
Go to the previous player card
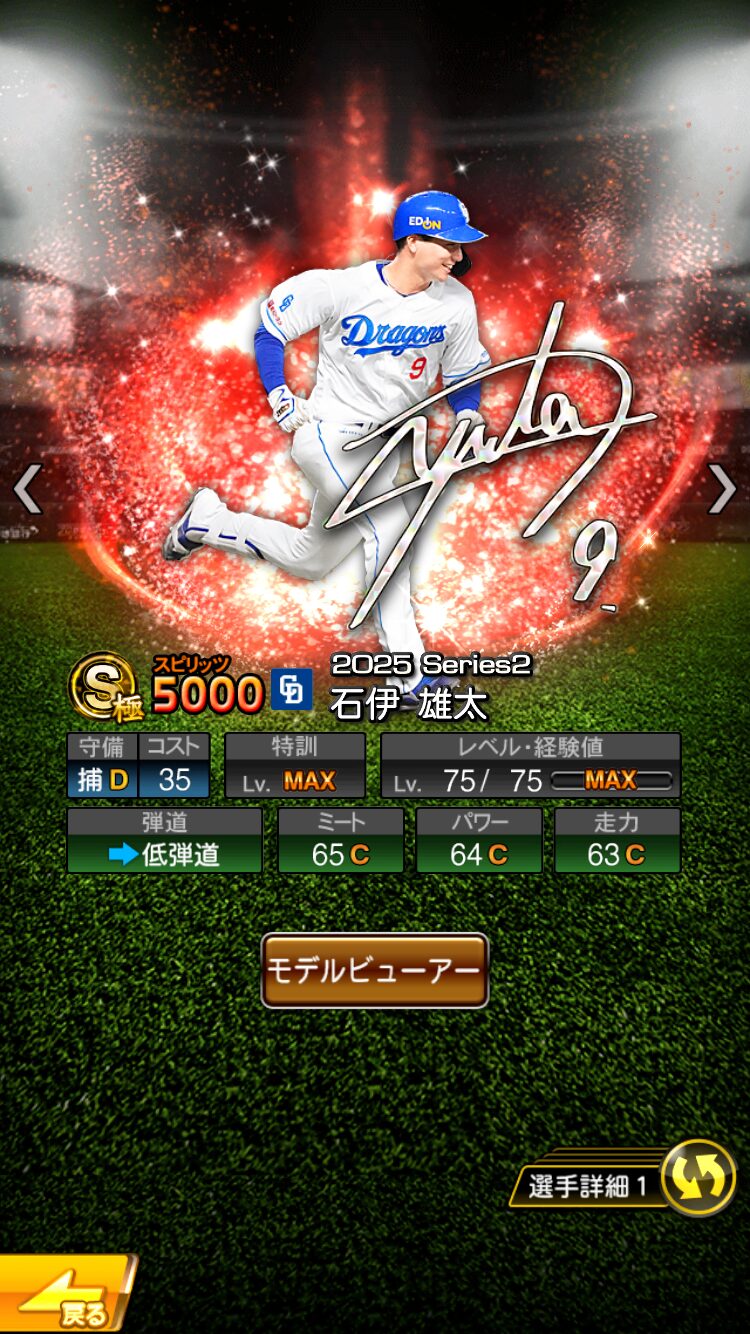pos(27,490)
